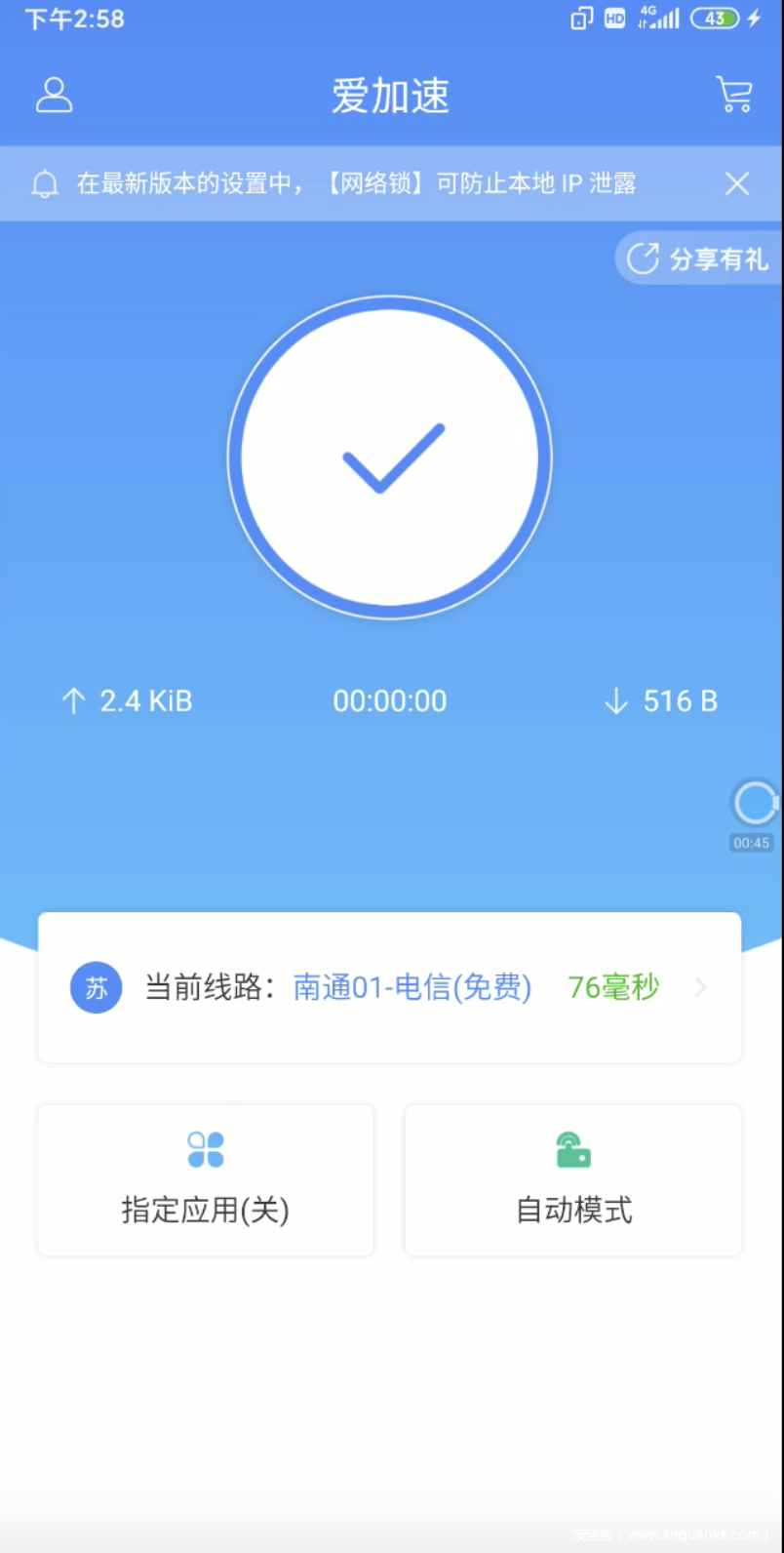Open the 指定应用(关) settings card

tap(206, 1179)
